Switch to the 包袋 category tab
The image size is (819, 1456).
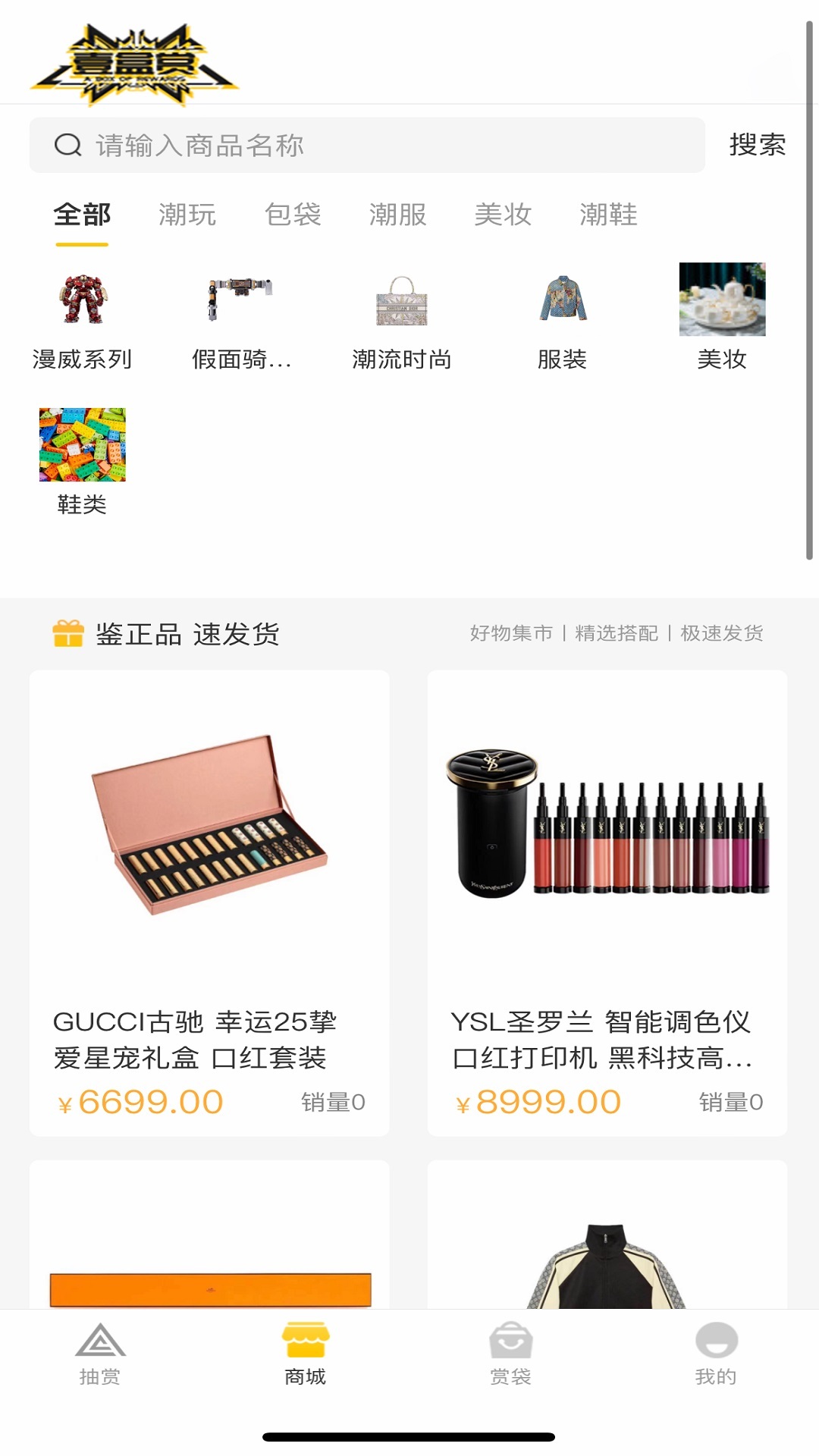[x=293, y=215]
